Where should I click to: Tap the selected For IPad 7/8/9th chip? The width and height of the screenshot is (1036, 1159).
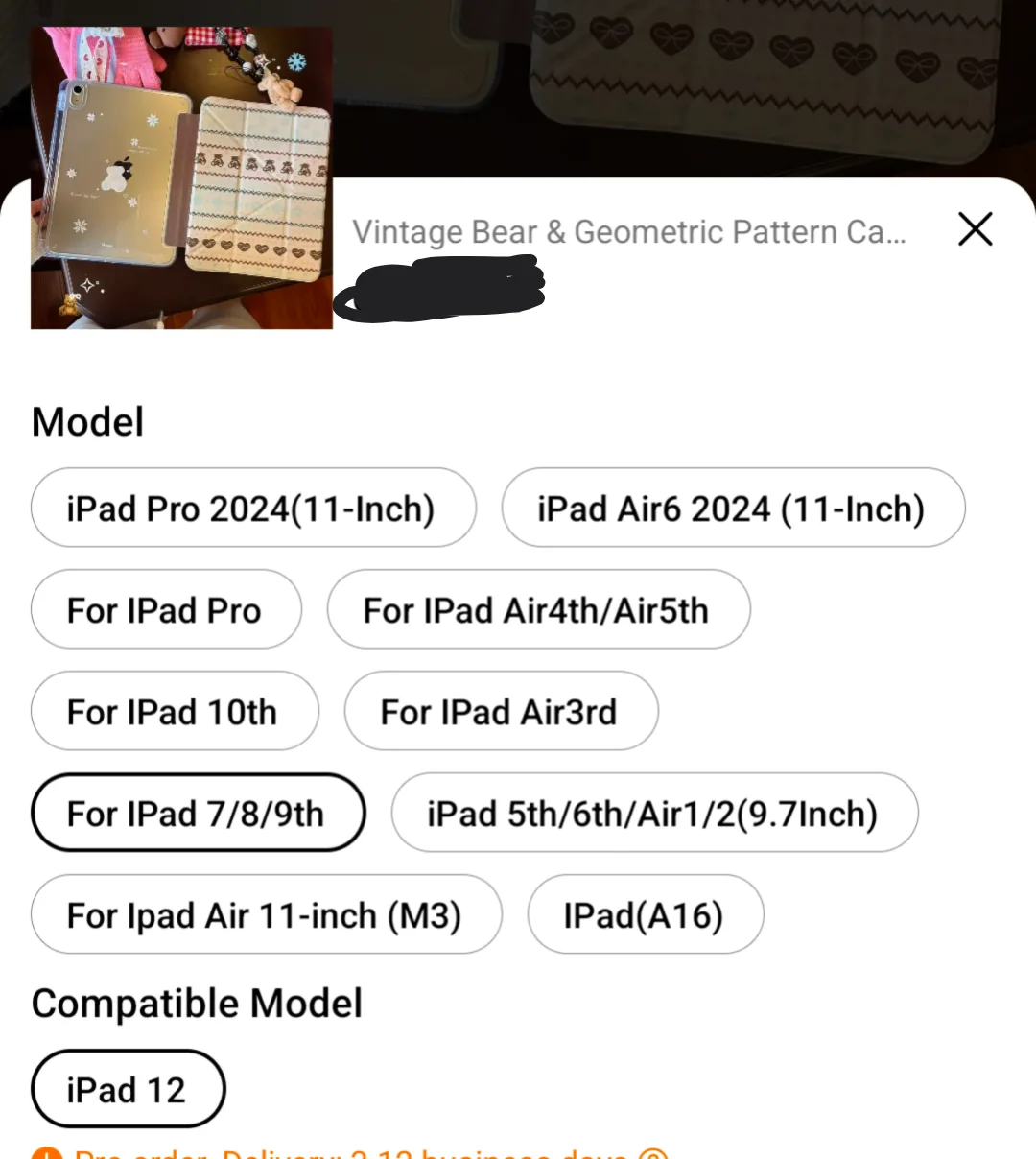[x=198, y=814]
